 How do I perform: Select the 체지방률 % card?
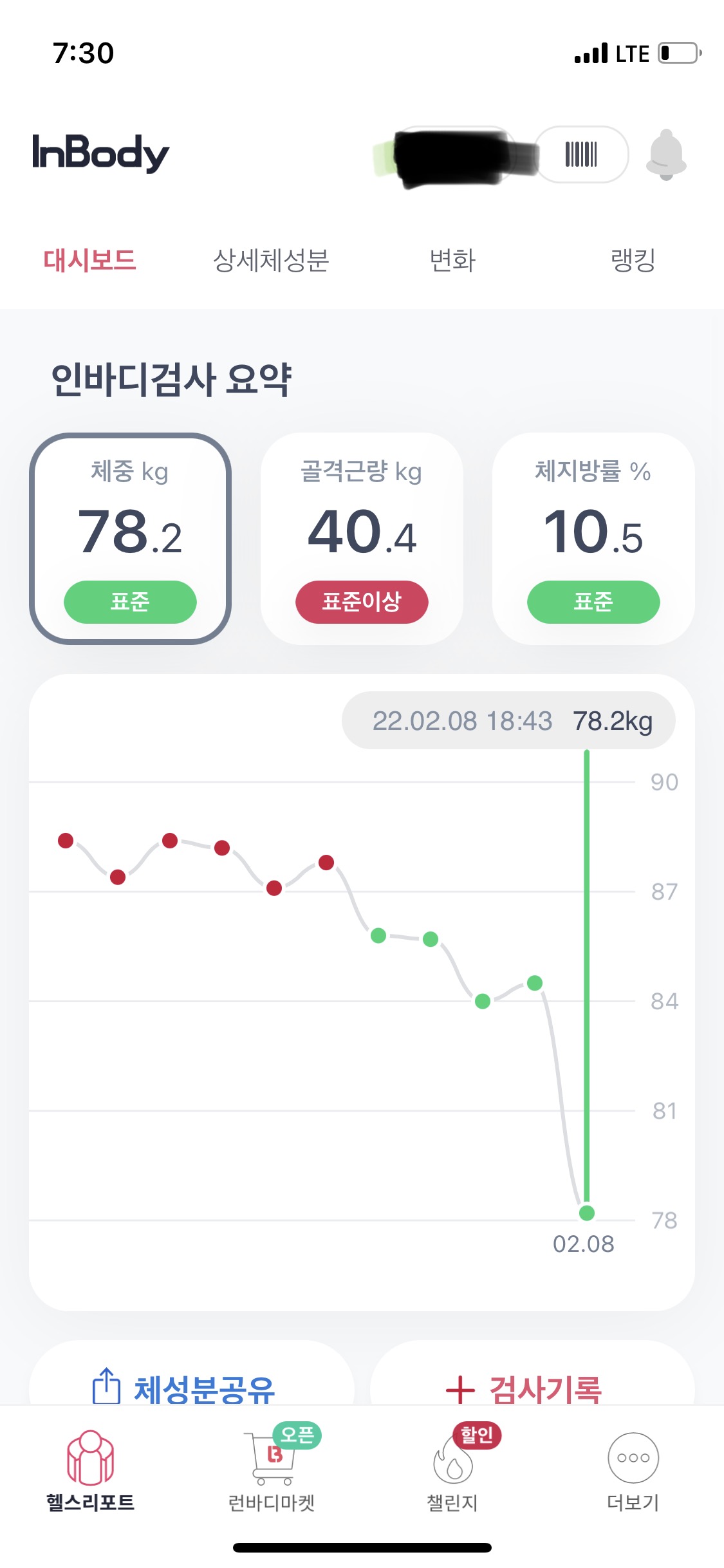pos(593,539)
